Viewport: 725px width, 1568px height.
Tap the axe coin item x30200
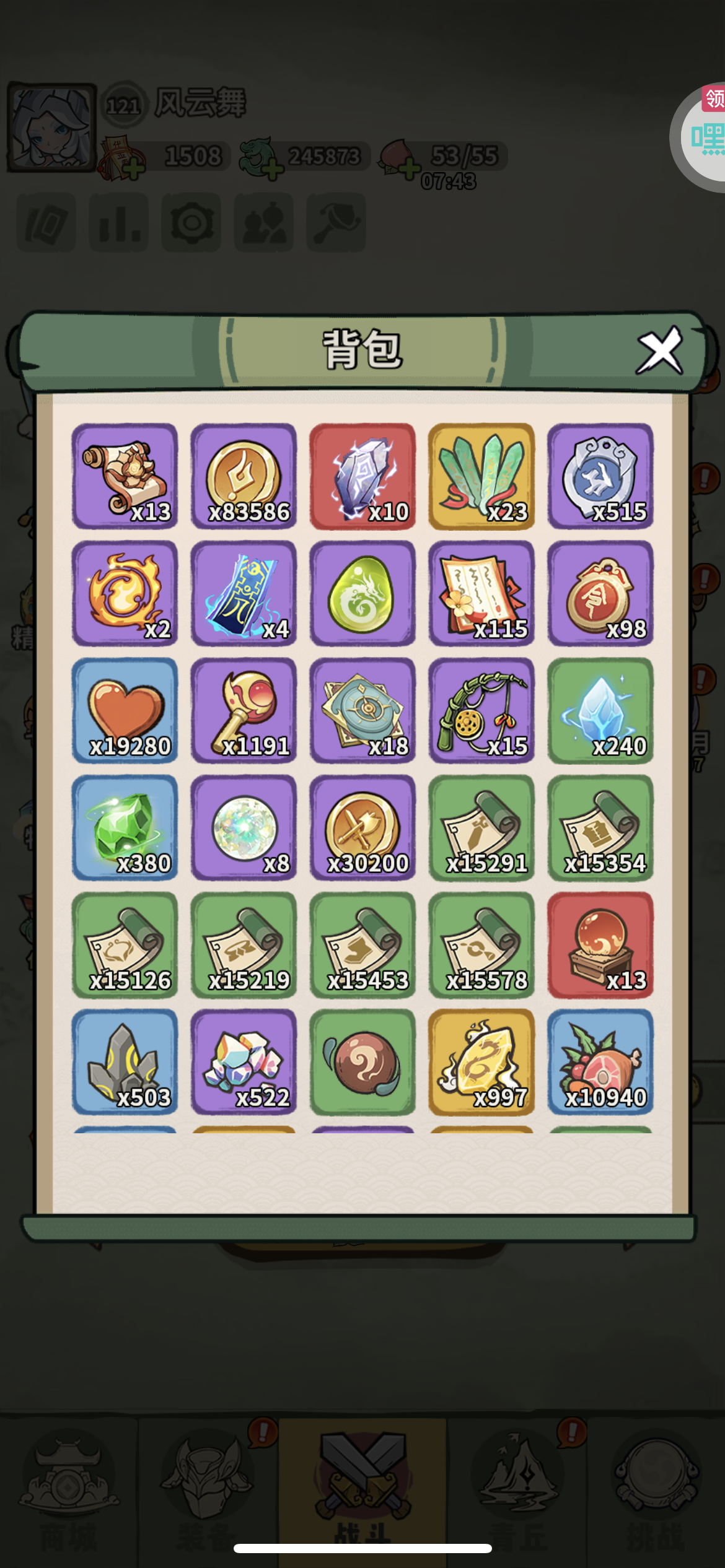pyautogui.click(x=362, y=827)
